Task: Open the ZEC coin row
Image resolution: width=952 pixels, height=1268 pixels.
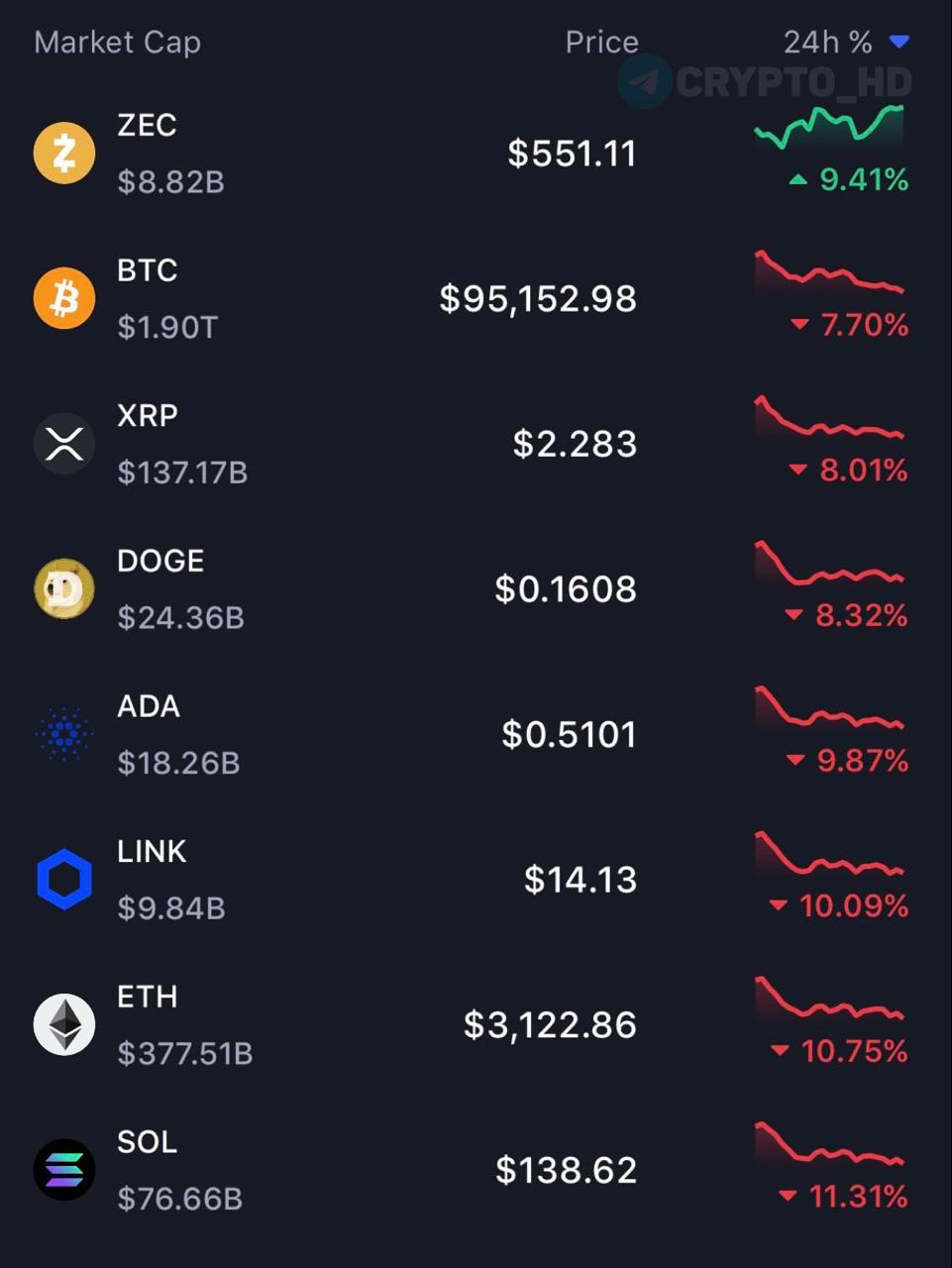Action: point(476,154)
